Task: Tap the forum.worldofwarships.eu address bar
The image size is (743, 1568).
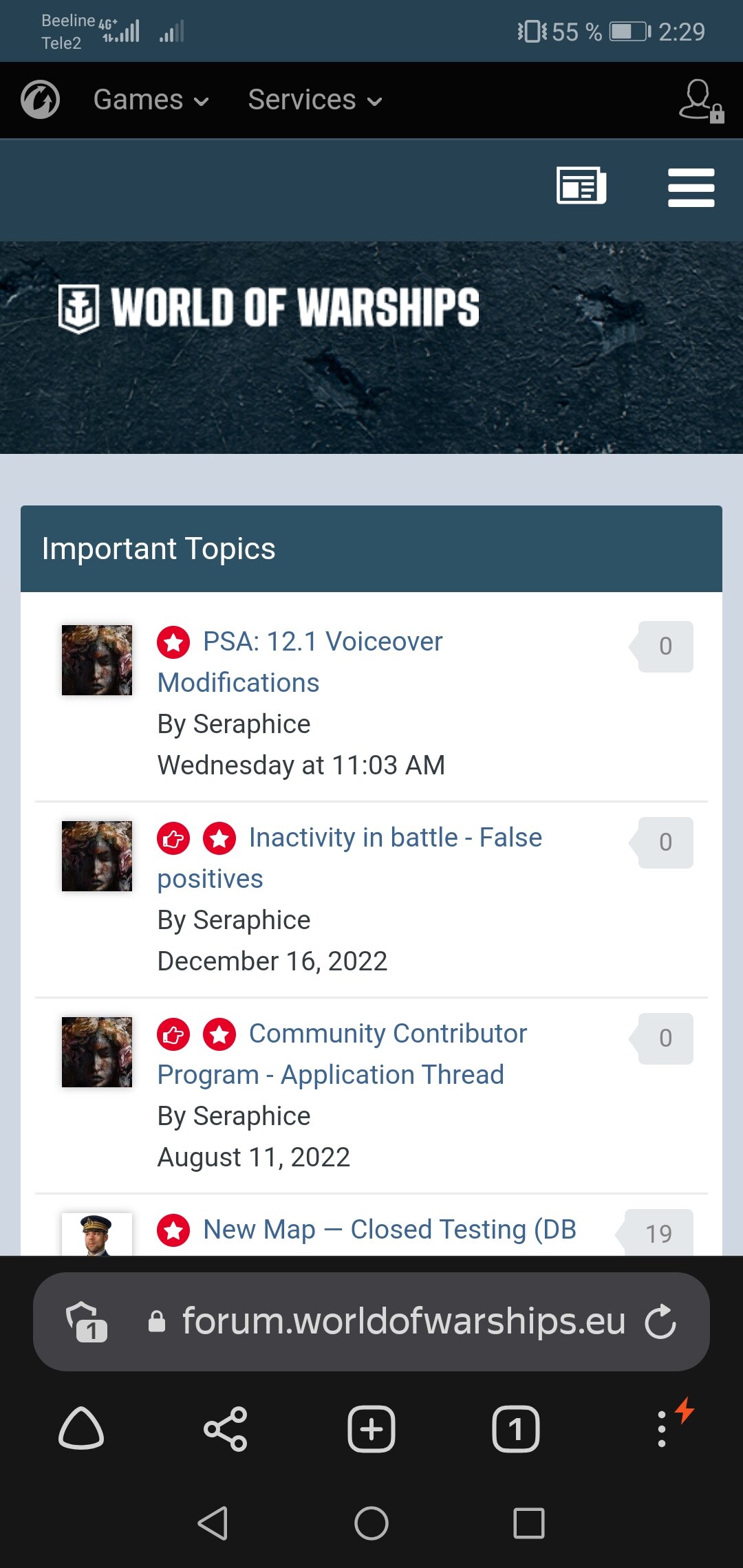Action: (403, 1321)
